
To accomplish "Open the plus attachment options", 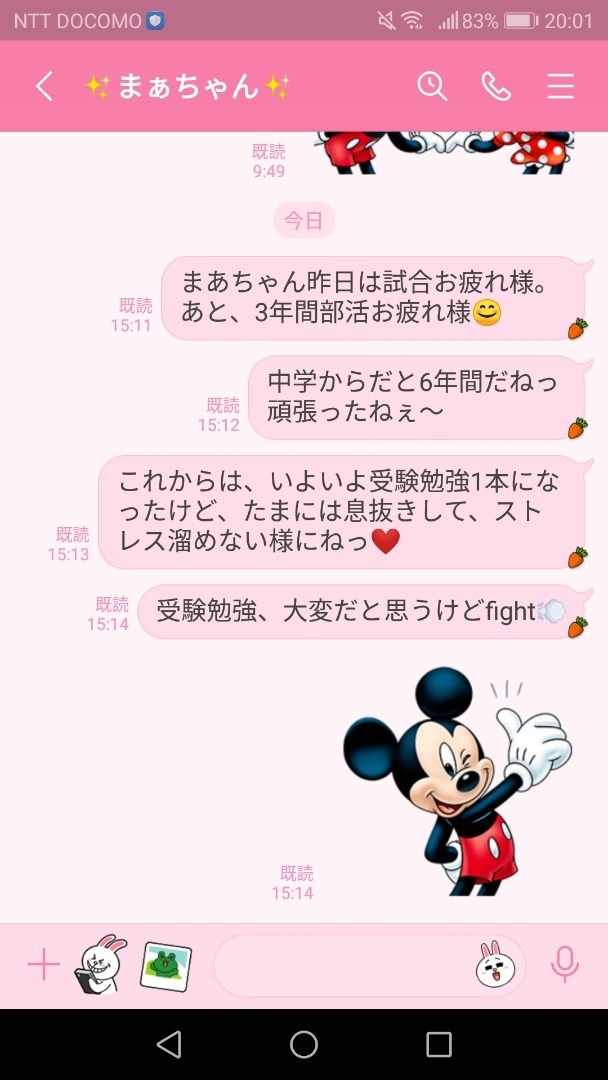I will click(43, 964).
